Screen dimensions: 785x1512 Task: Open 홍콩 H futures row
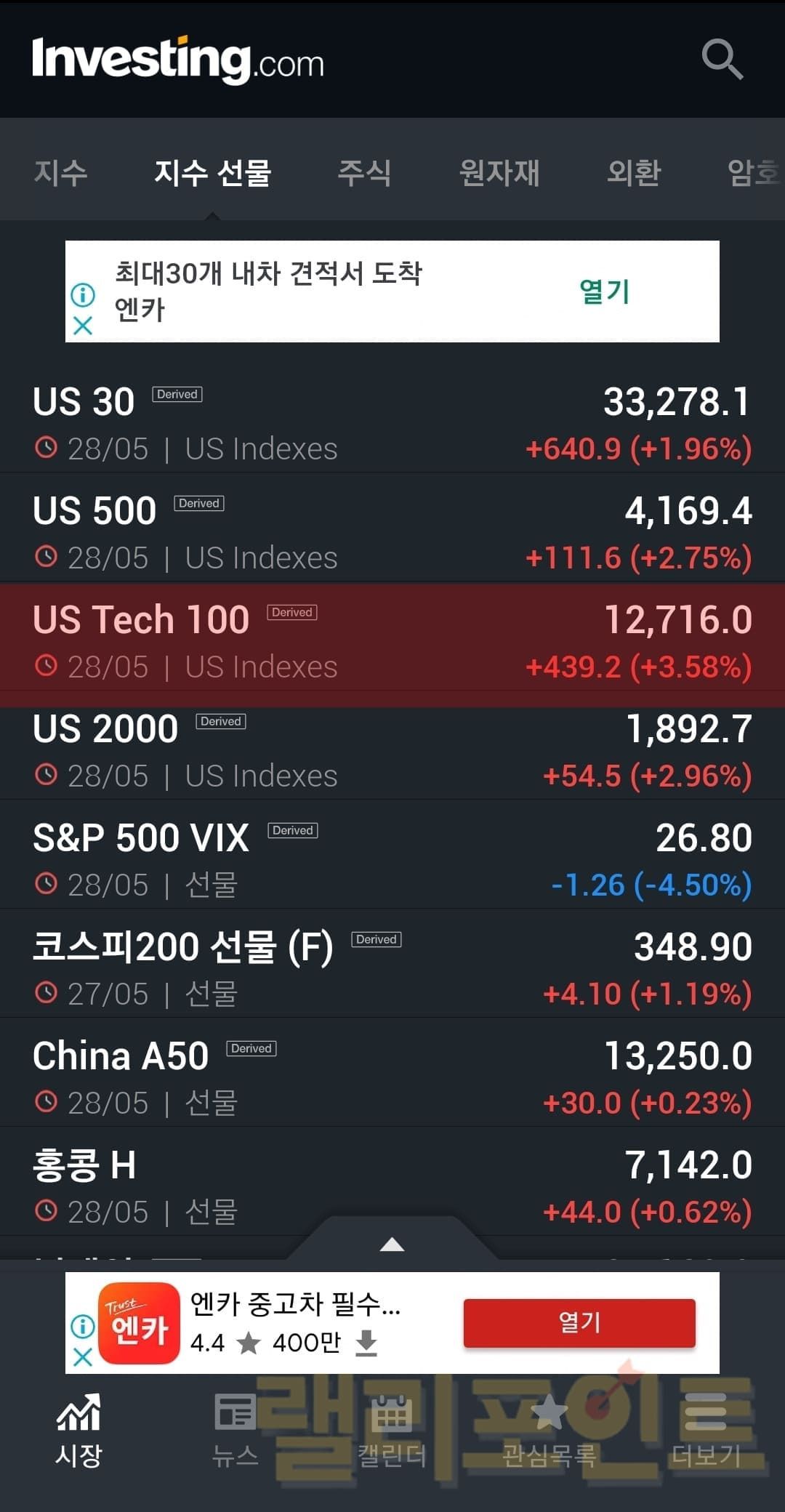pyautogui.click(x=392, y=1186)
